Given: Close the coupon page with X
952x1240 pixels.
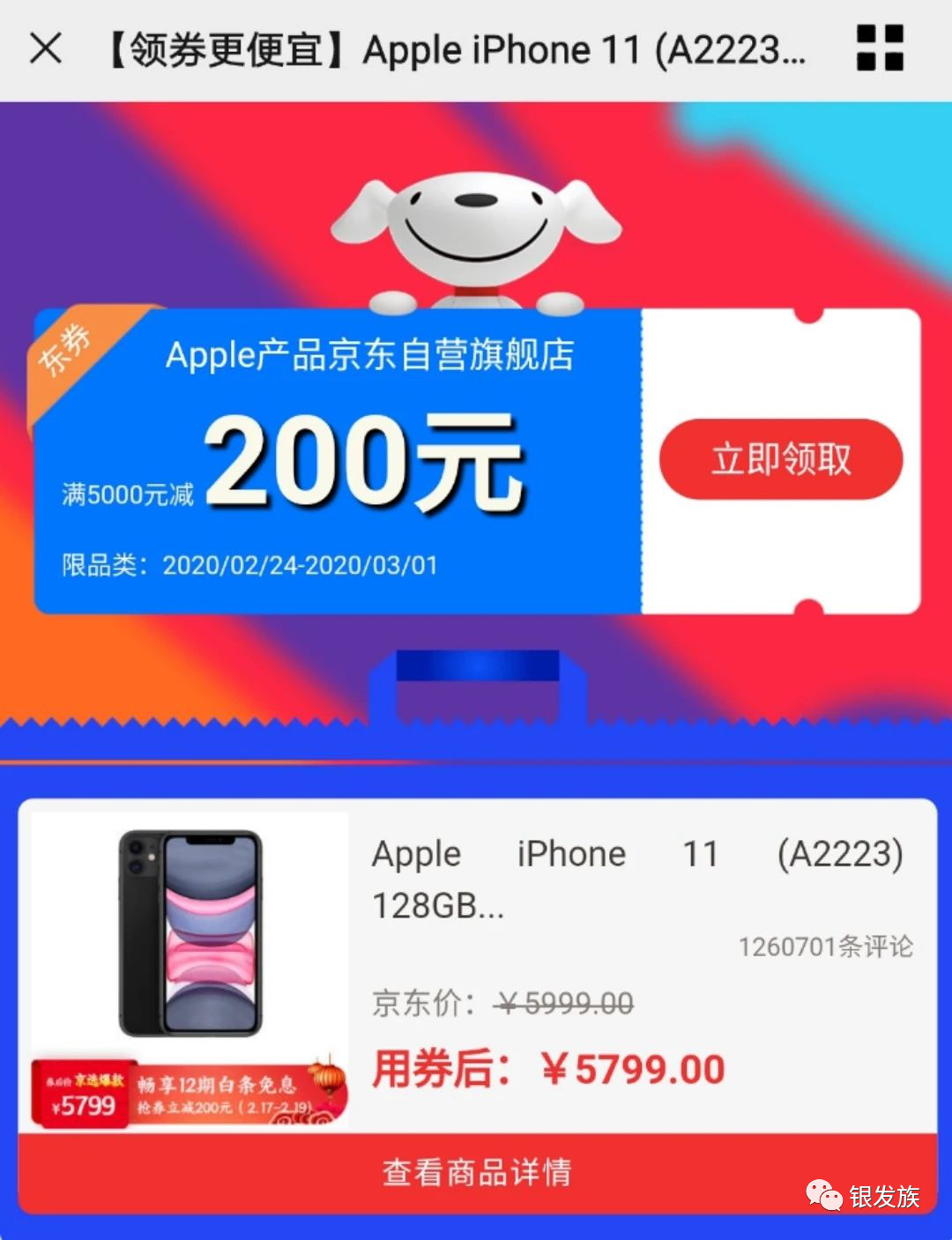Looking at the screenshot, I should [46, 48].
